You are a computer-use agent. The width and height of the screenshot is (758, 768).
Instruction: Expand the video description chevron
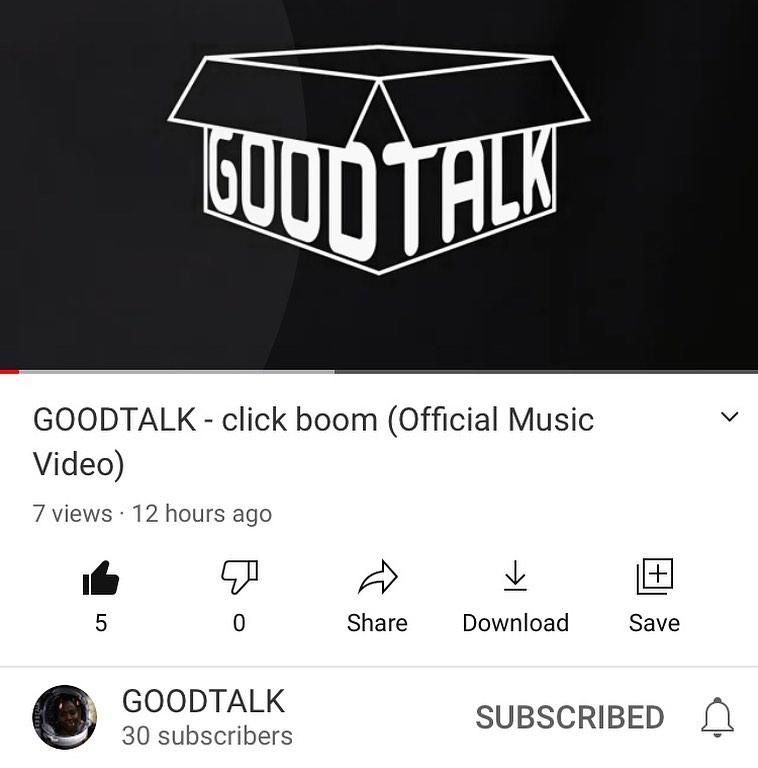pyautogui.click(x=730, y=417)
